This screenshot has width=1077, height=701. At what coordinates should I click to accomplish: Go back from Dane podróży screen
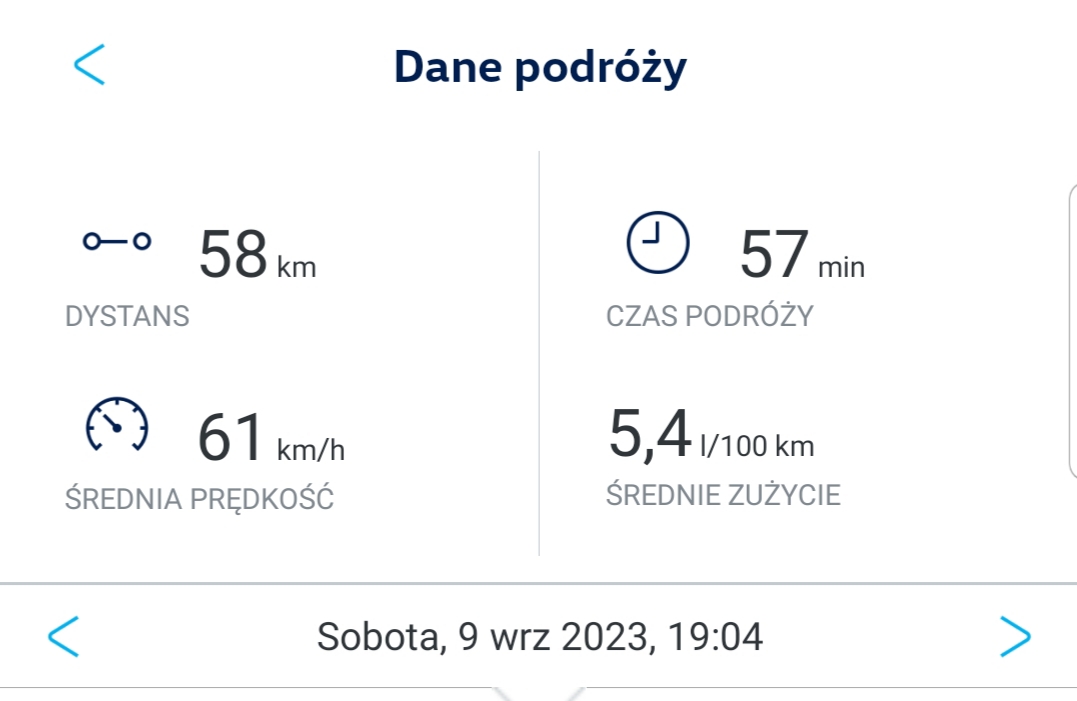tap(89, 65)
